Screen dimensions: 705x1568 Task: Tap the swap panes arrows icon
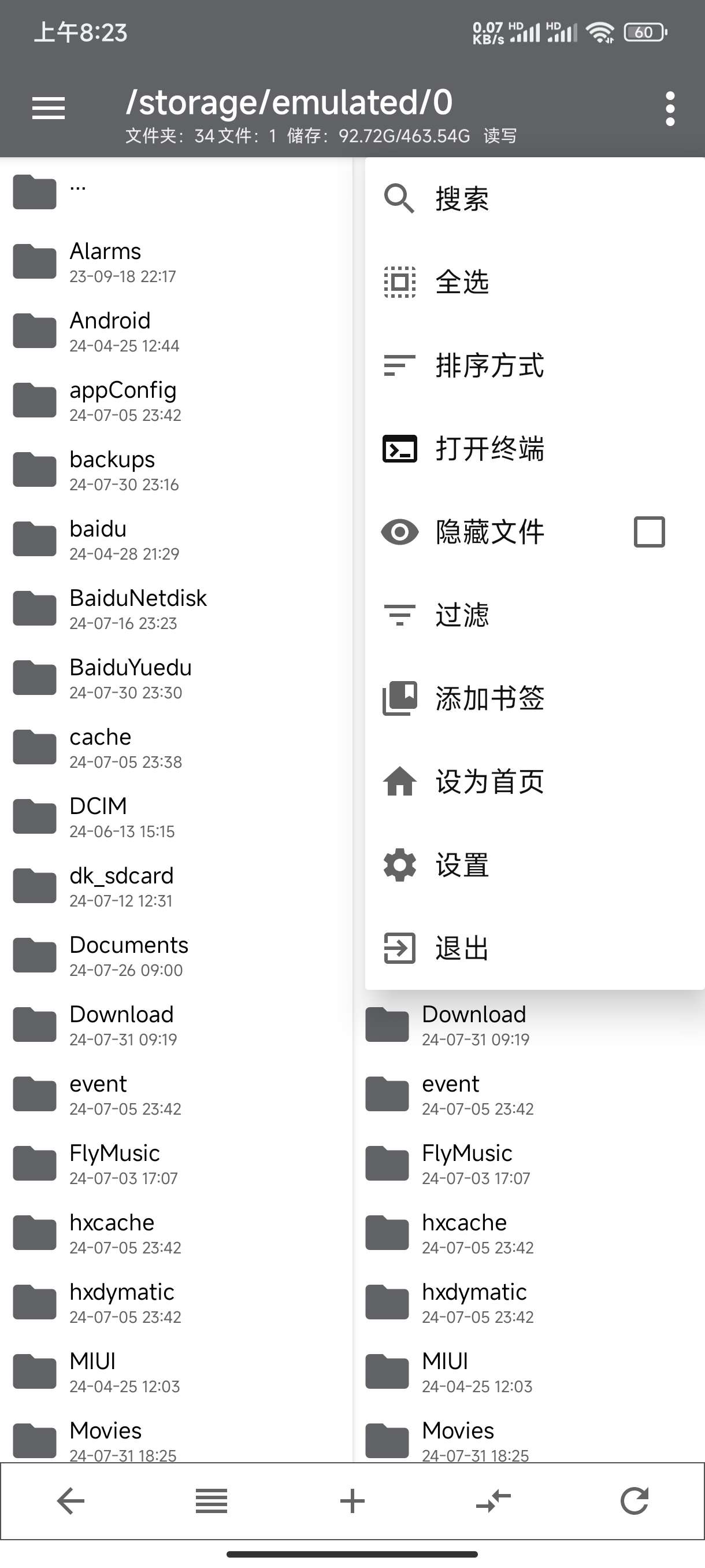493,1501
